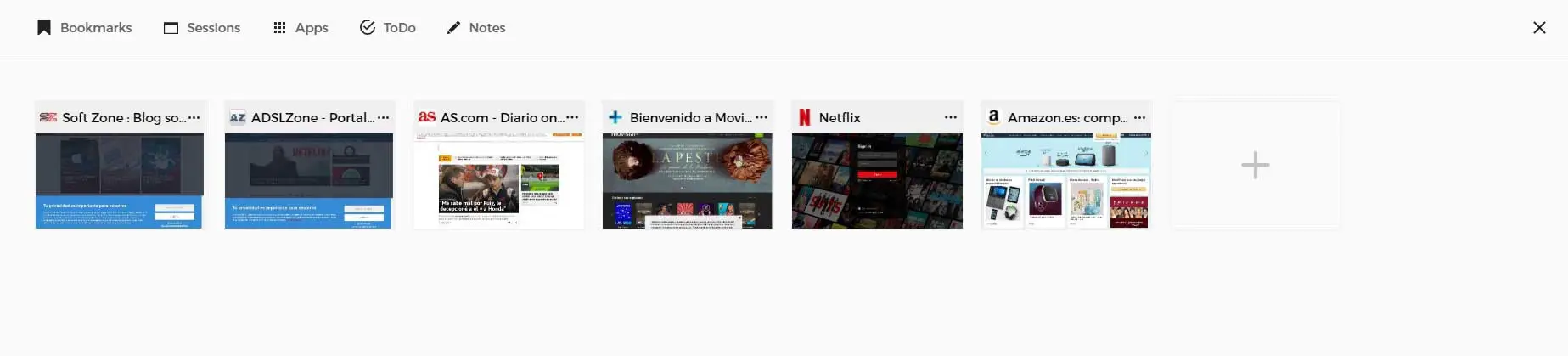Close the panel with the X button
The height and width of the screenshot is (356, 1568).
click(x=1538, y=27)
